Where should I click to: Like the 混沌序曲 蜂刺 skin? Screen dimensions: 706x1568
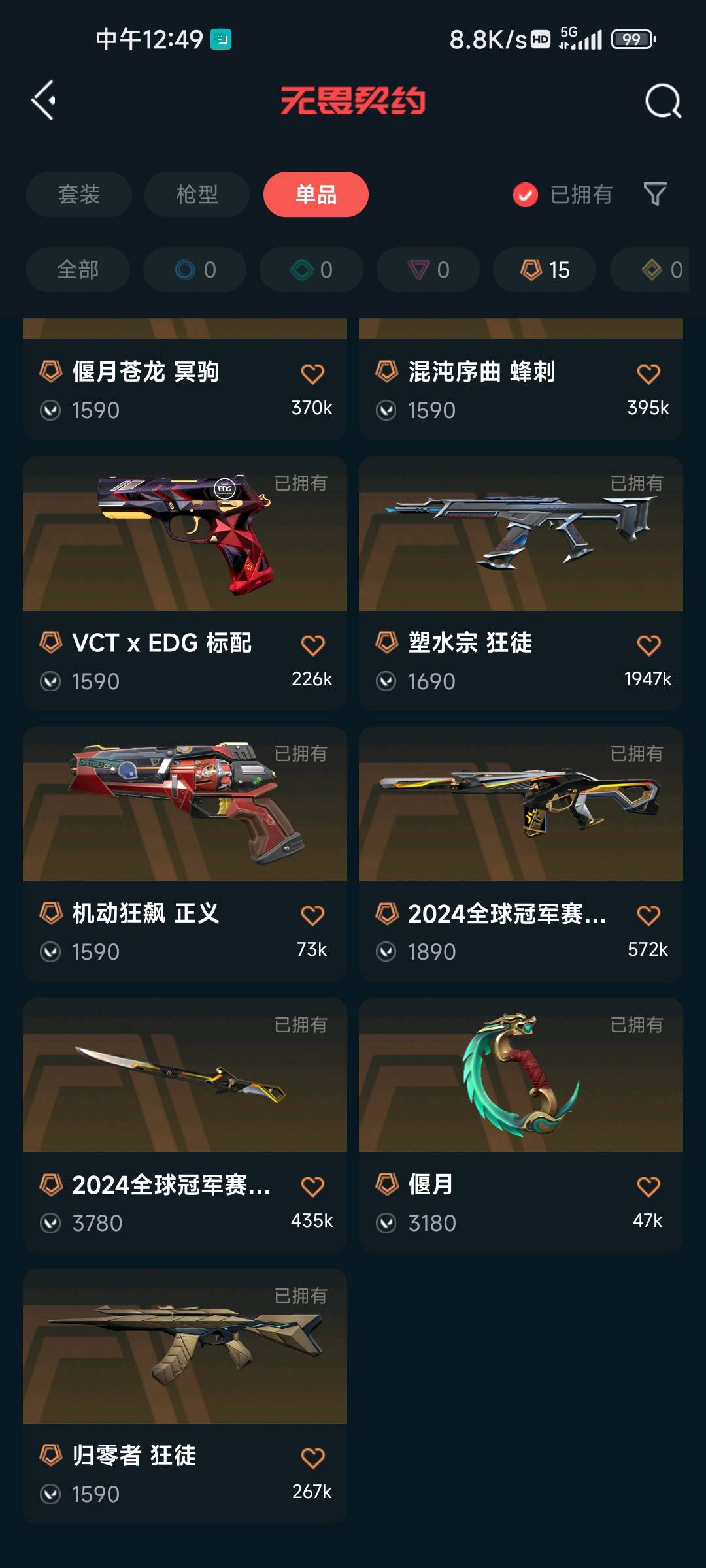point(648,374)
